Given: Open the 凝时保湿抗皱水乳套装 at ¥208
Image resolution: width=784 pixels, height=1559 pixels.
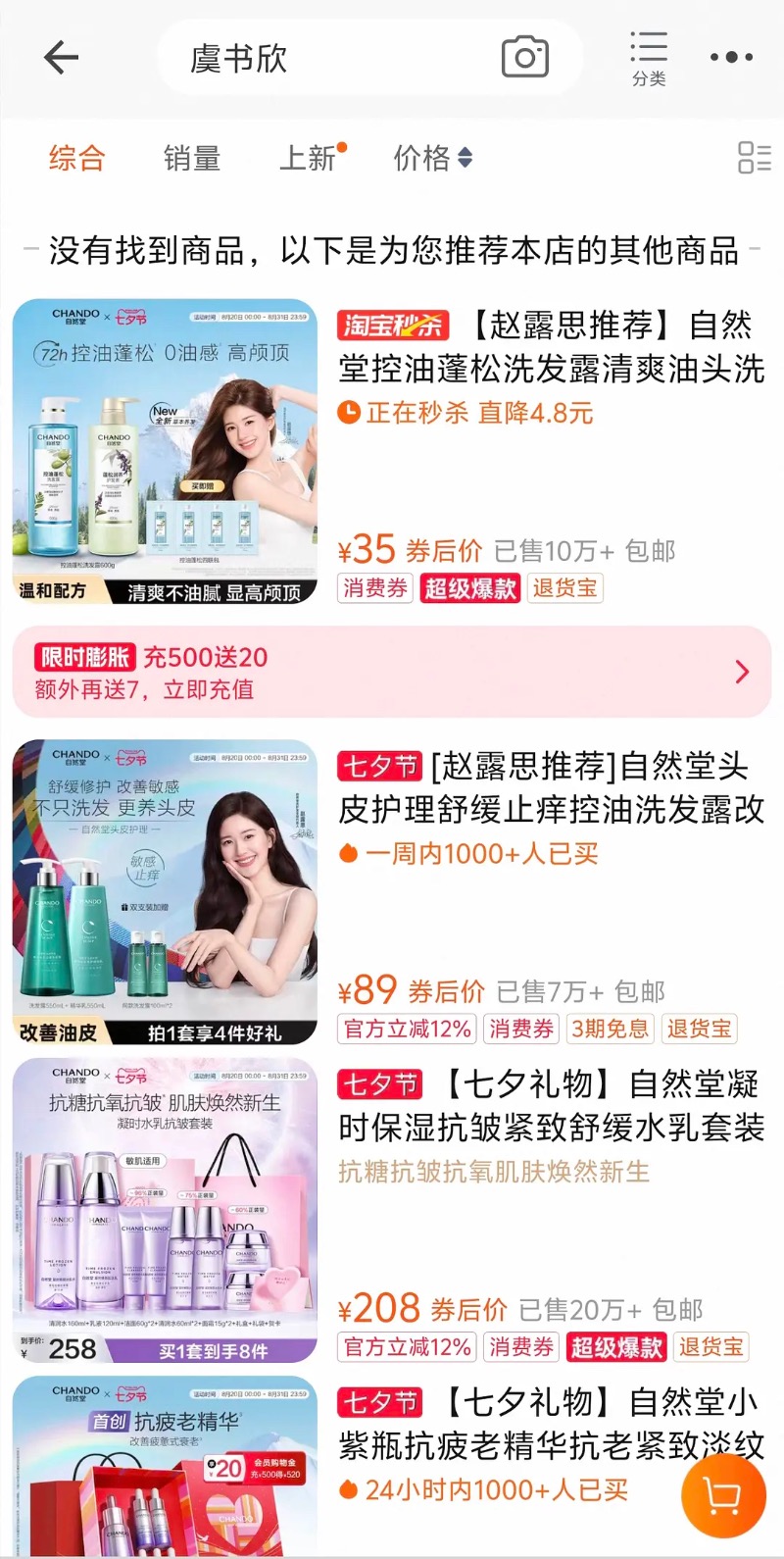Looking at the screenshot, I should tap(551, 1106).
